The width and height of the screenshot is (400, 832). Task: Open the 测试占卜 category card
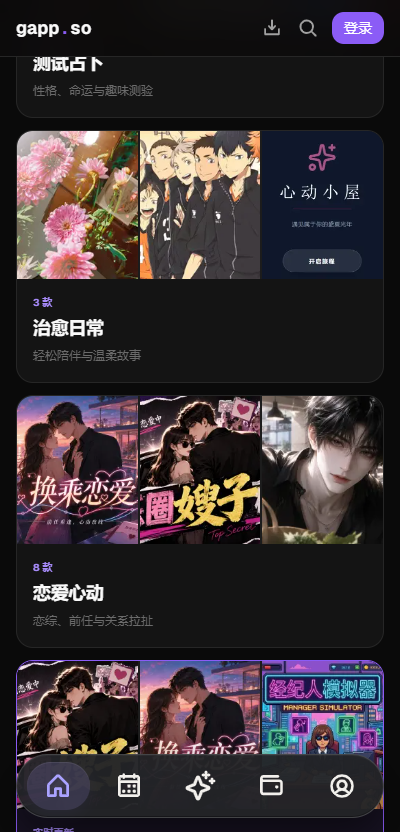pyautogui.click(x=200, y=86)
